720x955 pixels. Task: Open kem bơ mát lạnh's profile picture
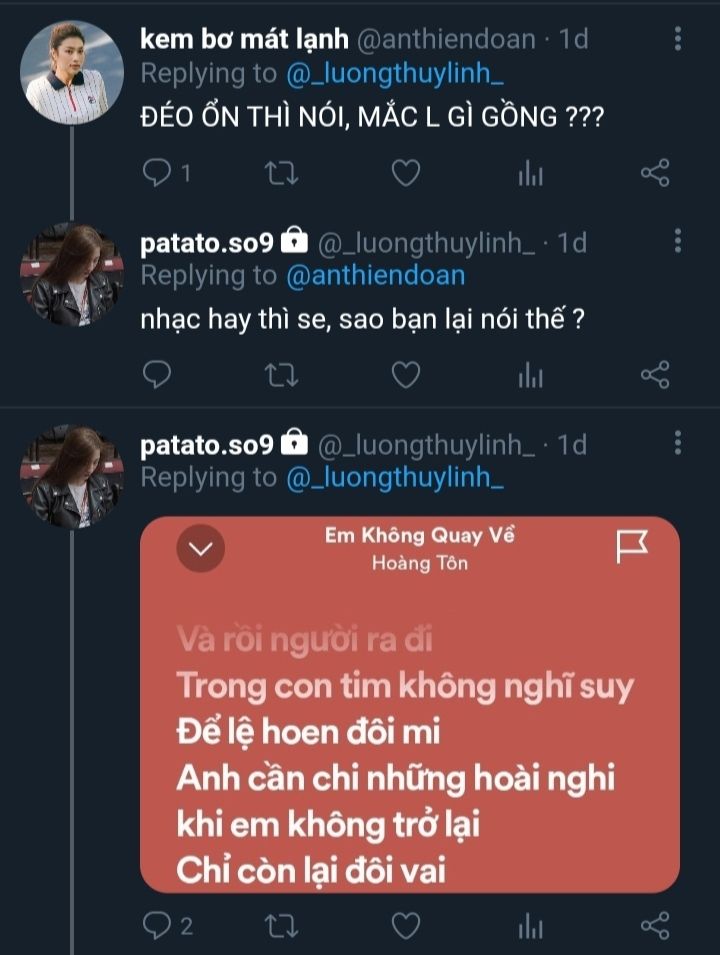72,72
